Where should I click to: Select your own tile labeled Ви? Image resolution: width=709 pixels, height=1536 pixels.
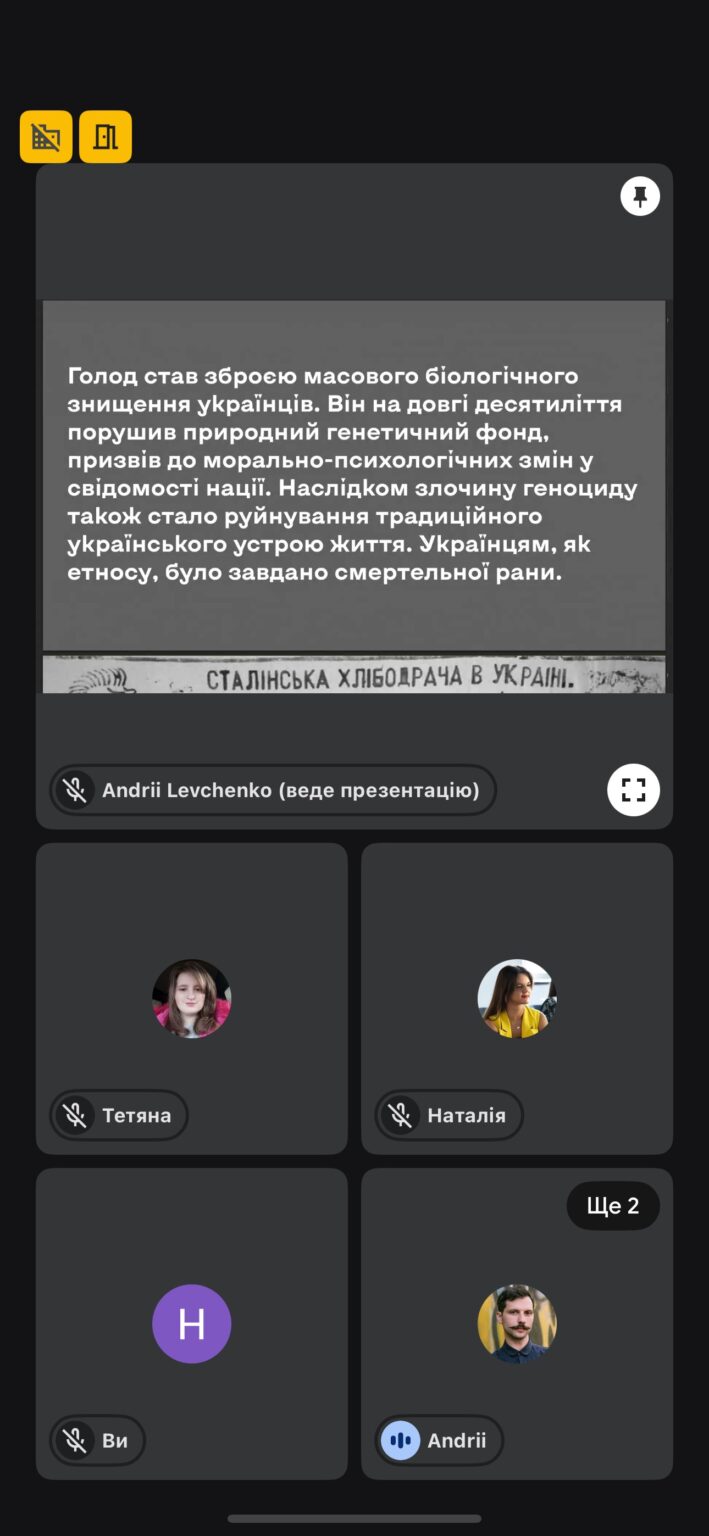pos(192,1324)
